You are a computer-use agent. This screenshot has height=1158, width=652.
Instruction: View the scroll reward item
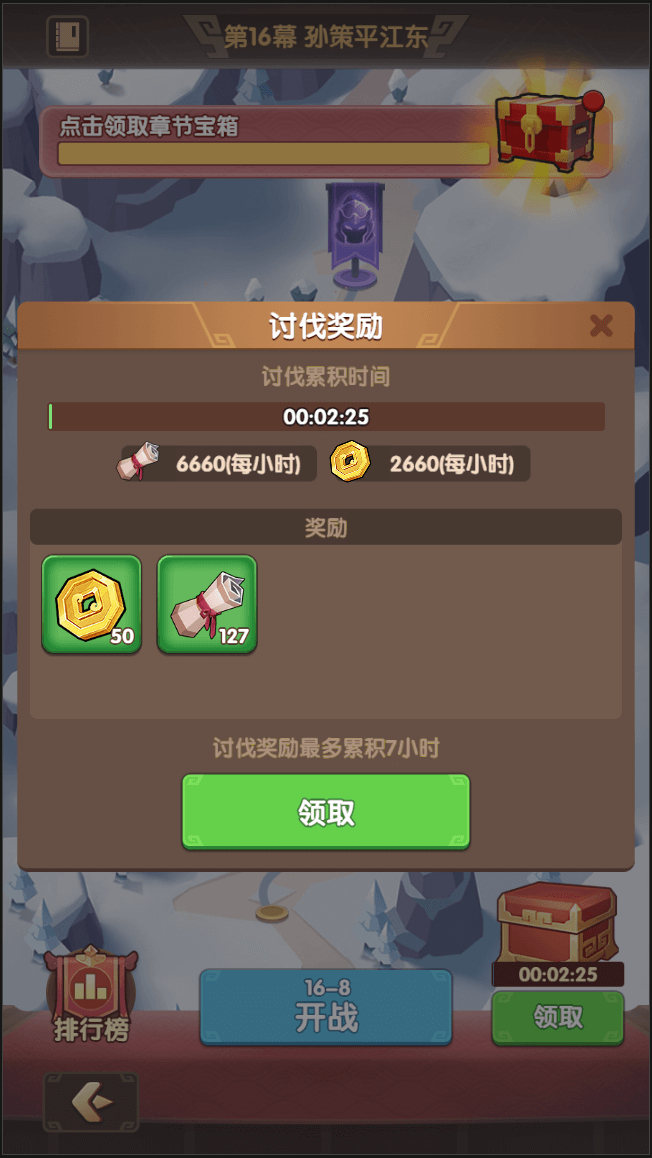207,604
